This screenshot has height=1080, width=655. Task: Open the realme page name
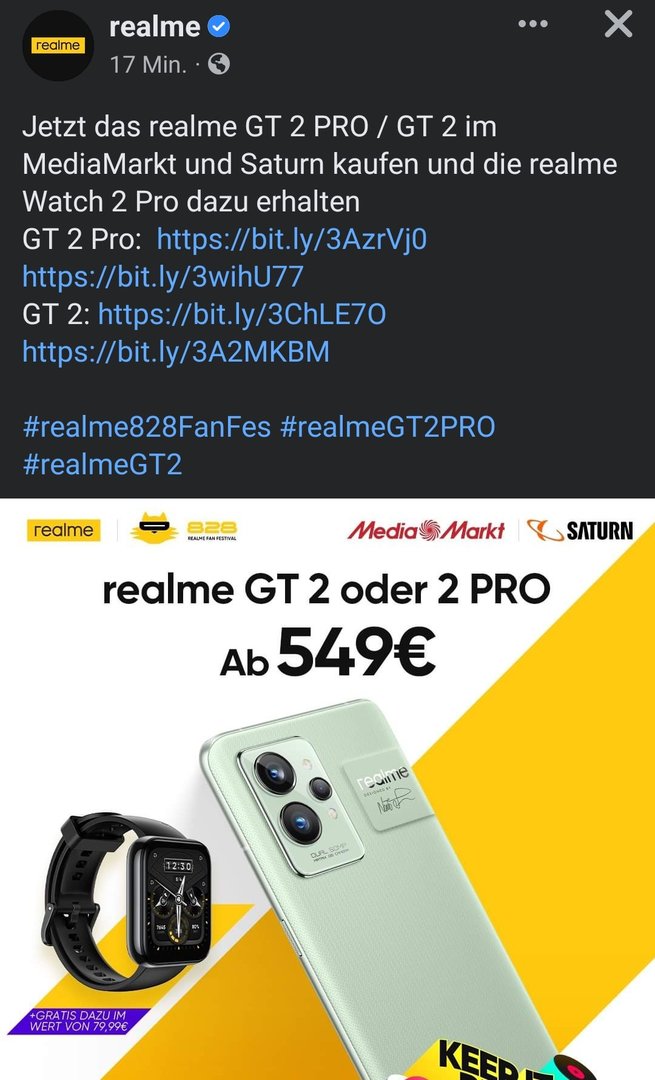pyautogui.click(x=154, y=25)
